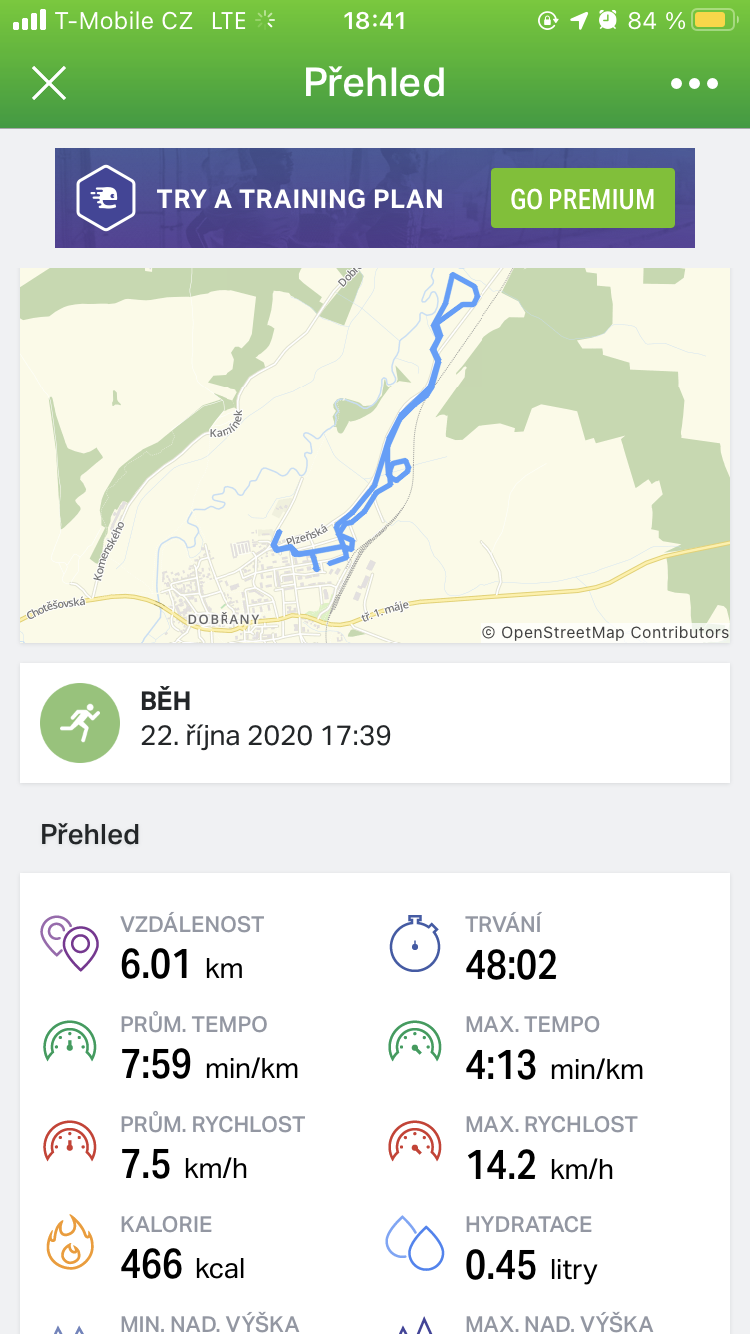Tap the GO PREMIUM button
The height and width of the screenshot is (1334, 750).
point(582,198)
